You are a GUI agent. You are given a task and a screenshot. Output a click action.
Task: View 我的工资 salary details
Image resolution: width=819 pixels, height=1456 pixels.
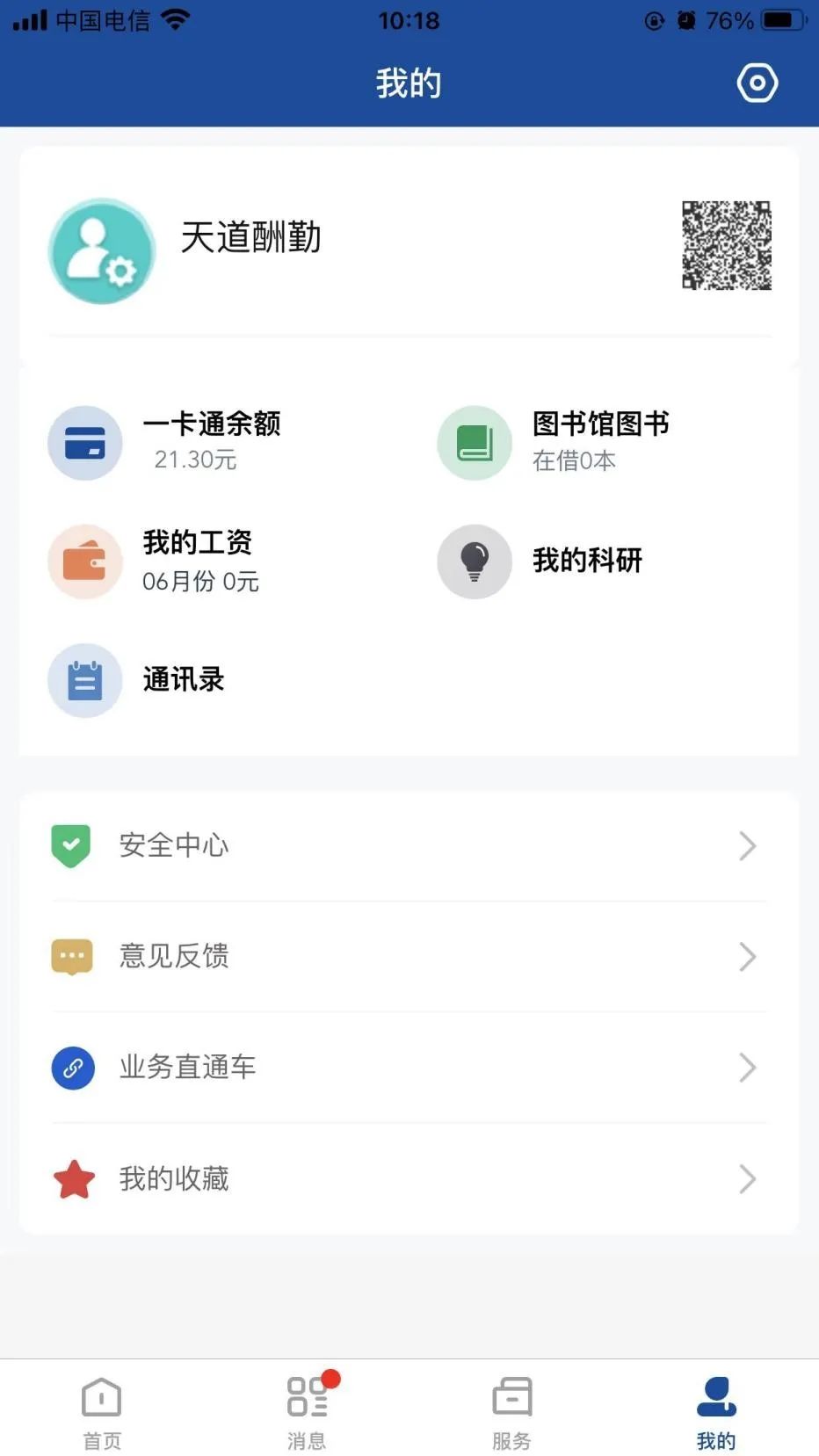pos(155,561)
